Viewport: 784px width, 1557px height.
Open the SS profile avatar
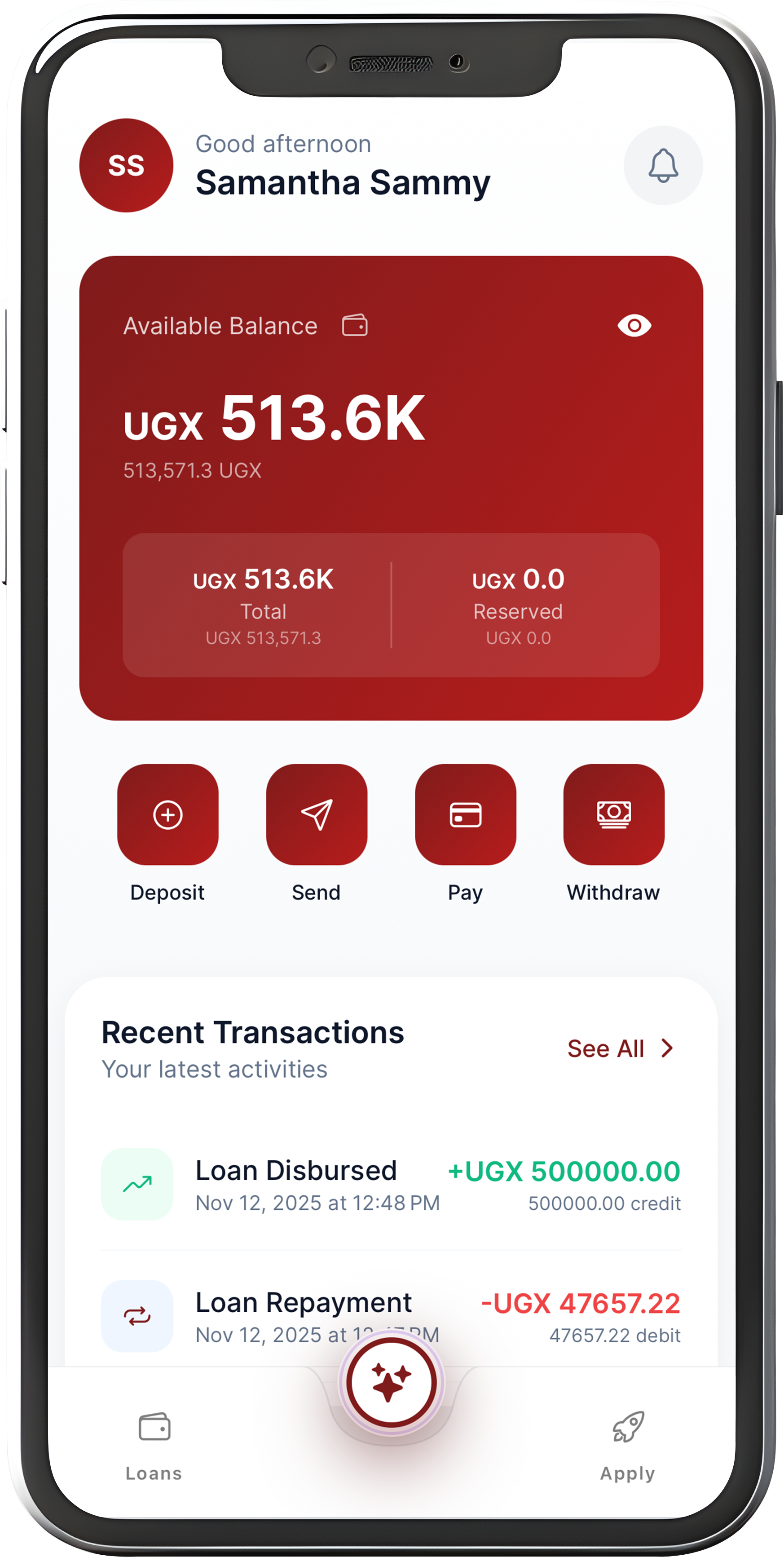pos(126,166)
